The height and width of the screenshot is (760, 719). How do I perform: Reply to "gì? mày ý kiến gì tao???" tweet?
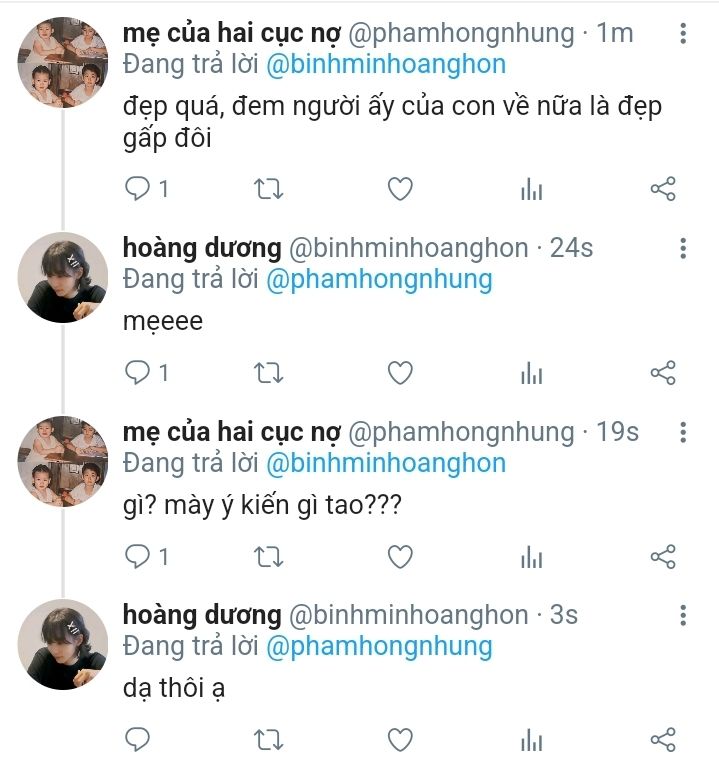(x=138, y=556)
